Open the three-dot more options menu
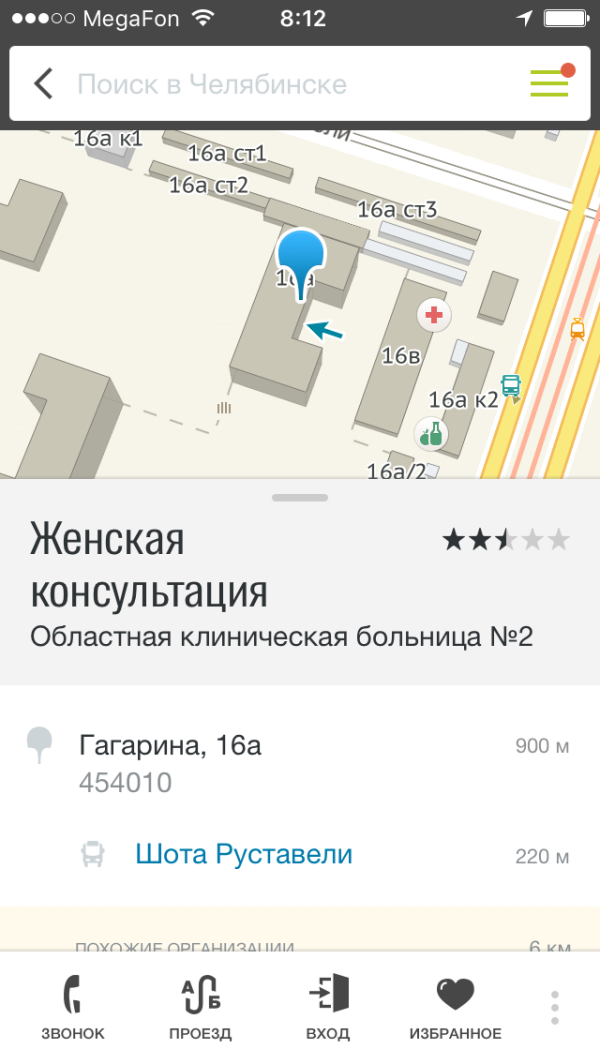Image resolution: width=600 pixels, height=1063 pixels. 555,1007
